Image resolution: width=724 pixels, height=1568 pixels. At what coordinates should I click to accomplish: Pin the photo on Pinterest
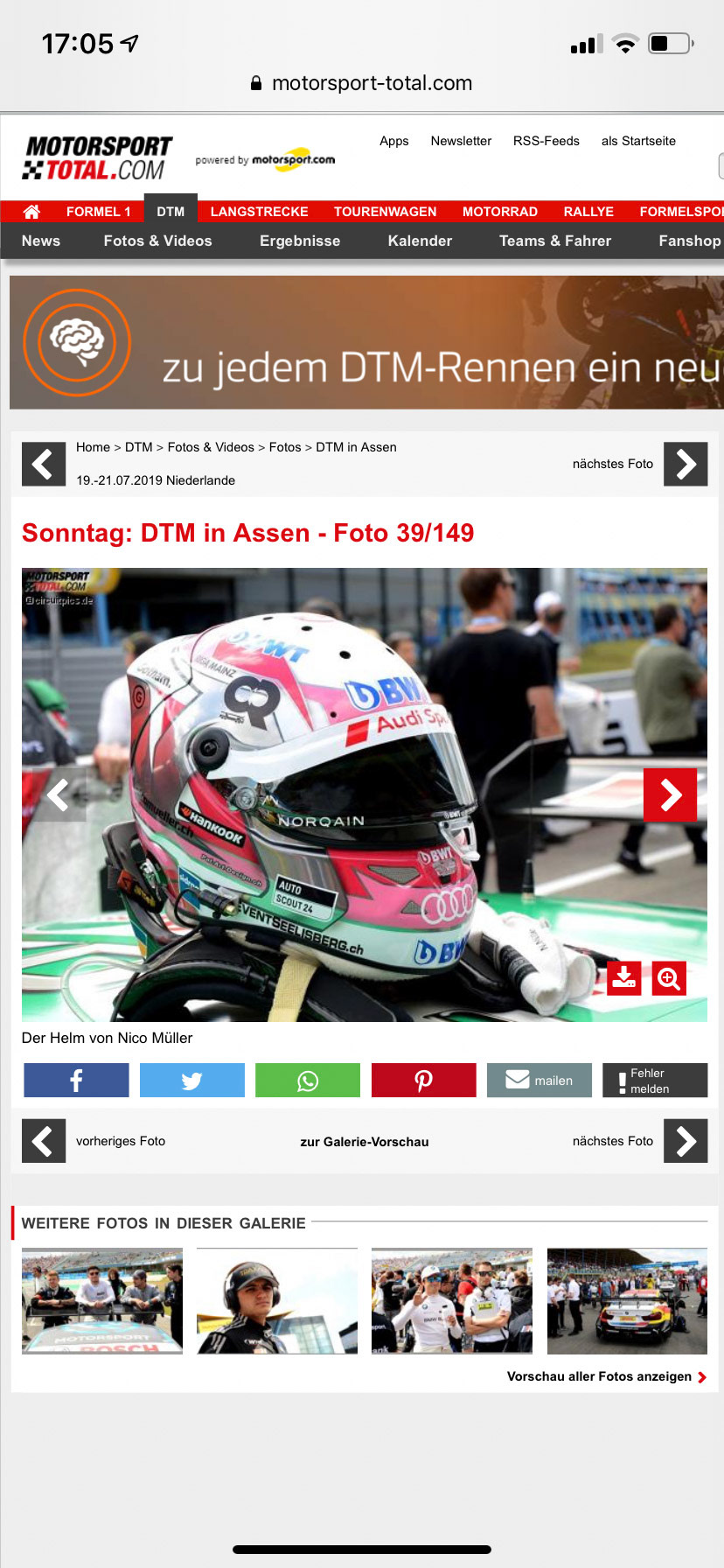click(x=423, y=1080)
